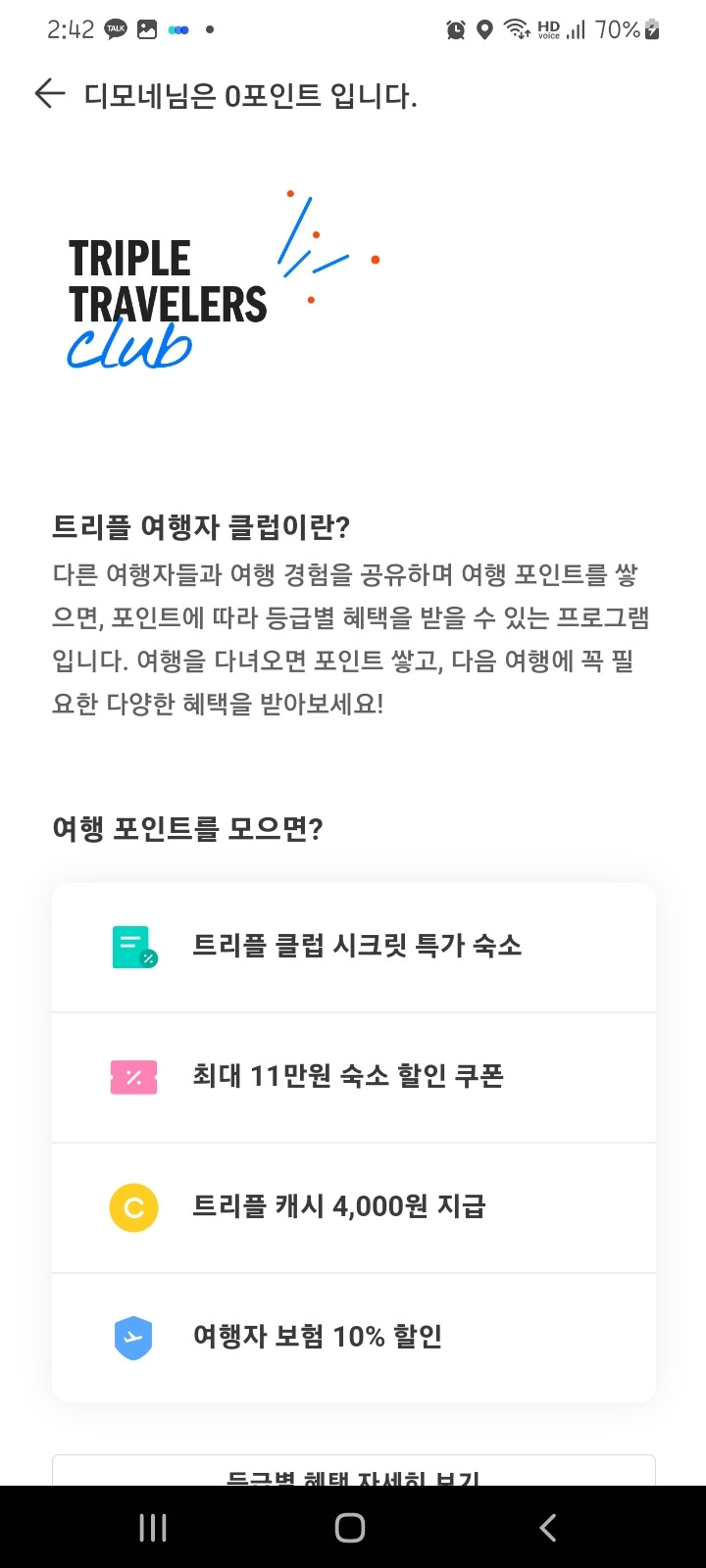The height and width of the screenshot is (1568, 706).
Task: Tap the HD Voice indicator icon
Action: [548, 29]
